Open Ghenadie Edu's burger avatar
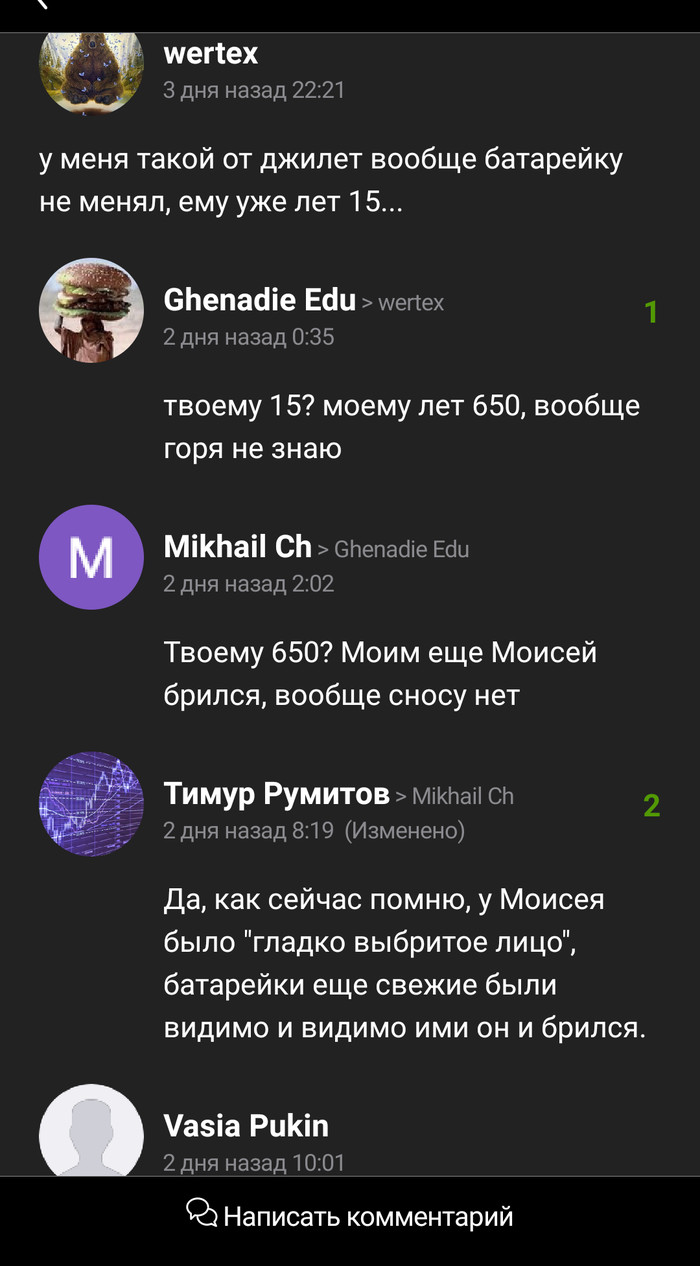 tap(91, 311)
